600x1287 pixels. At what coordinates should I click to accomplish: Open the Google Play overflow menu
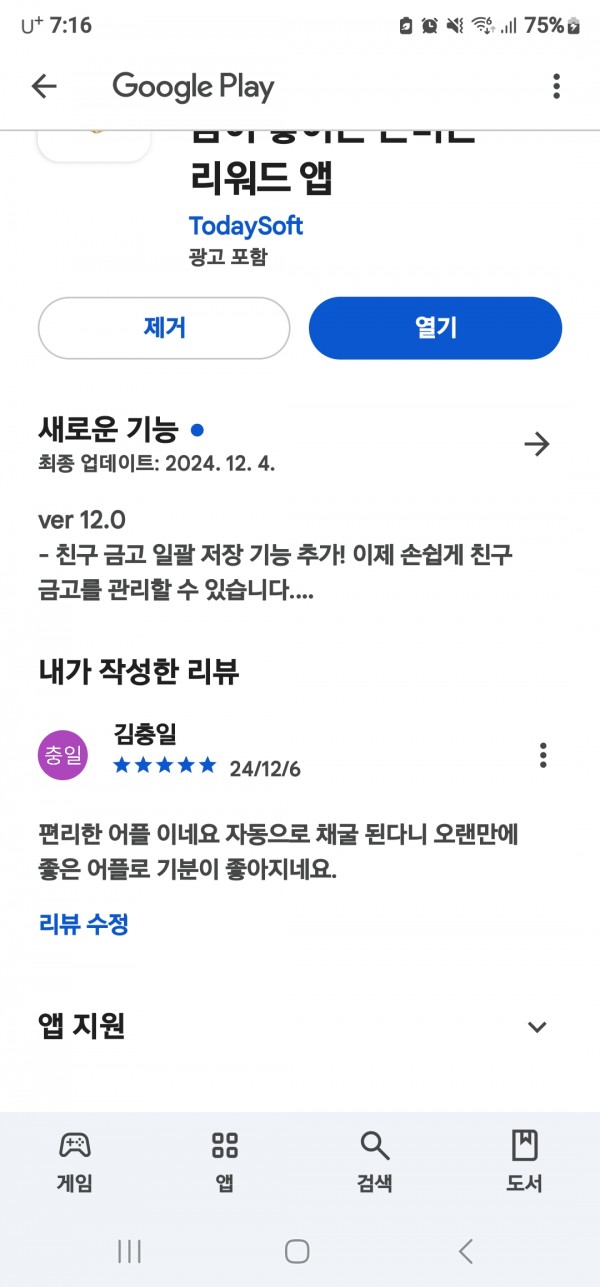pyautogui.click(x=556, y=87)
